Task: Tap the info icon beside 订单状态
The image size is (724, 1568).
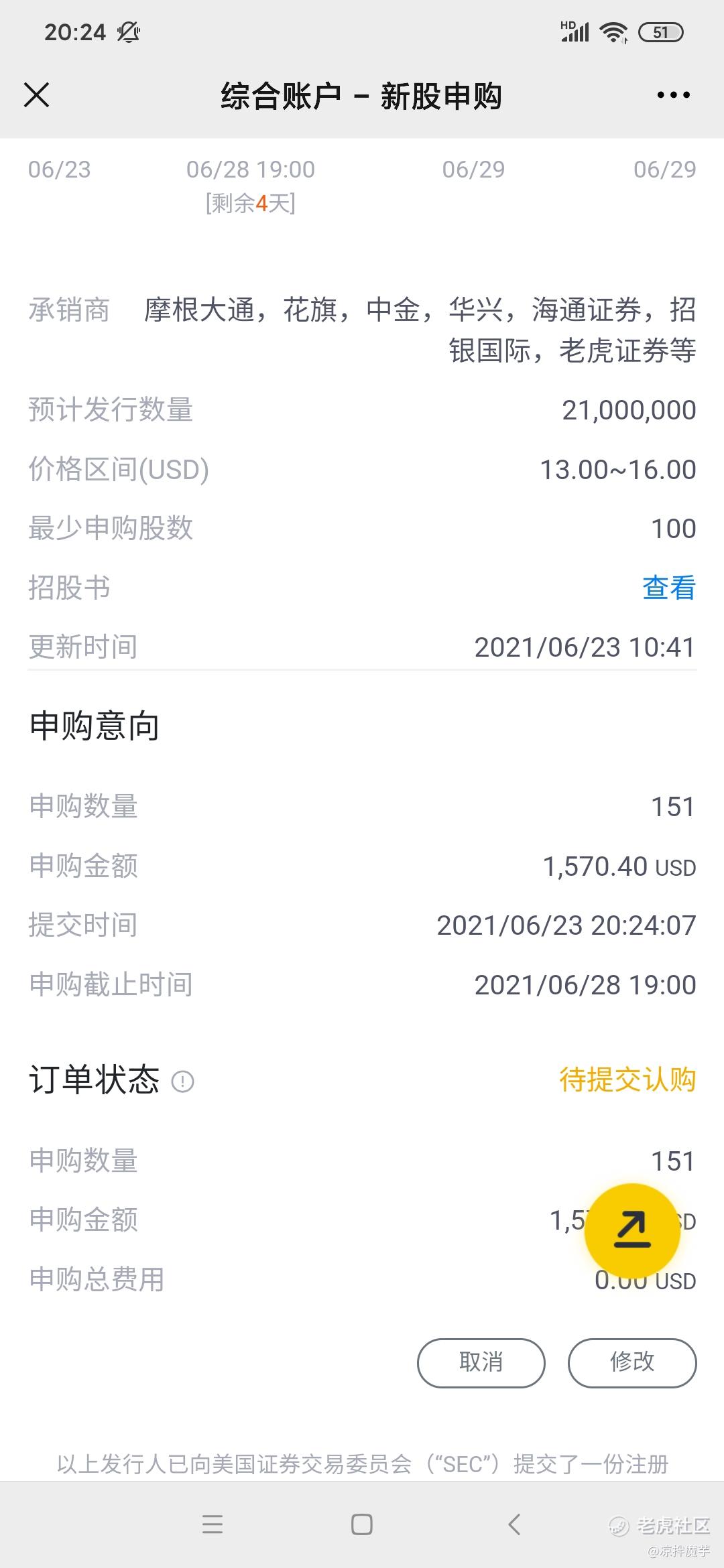Action: (x=183, y=1082)
